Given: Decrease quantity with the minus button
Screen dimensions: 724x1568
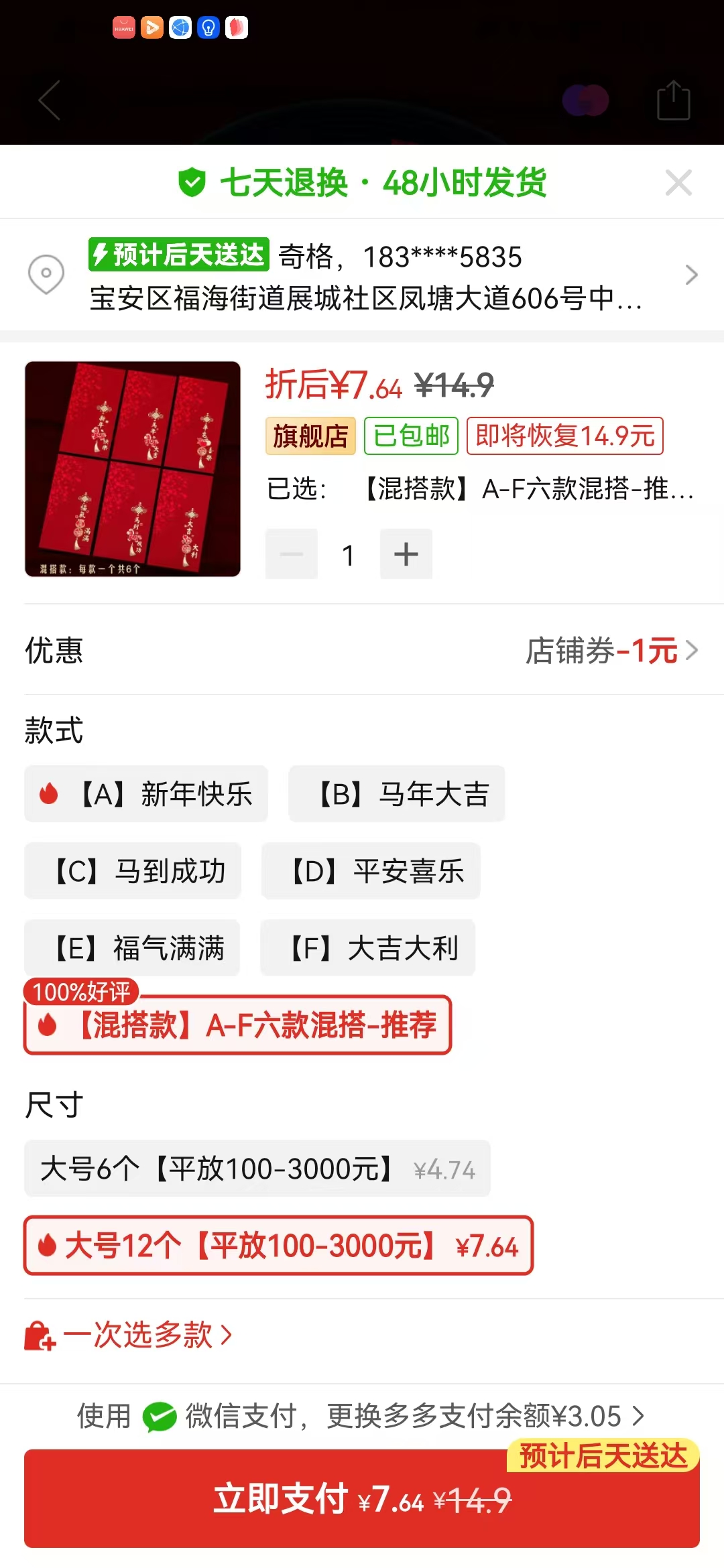Looking at the screenshot, I should [292, 554].
